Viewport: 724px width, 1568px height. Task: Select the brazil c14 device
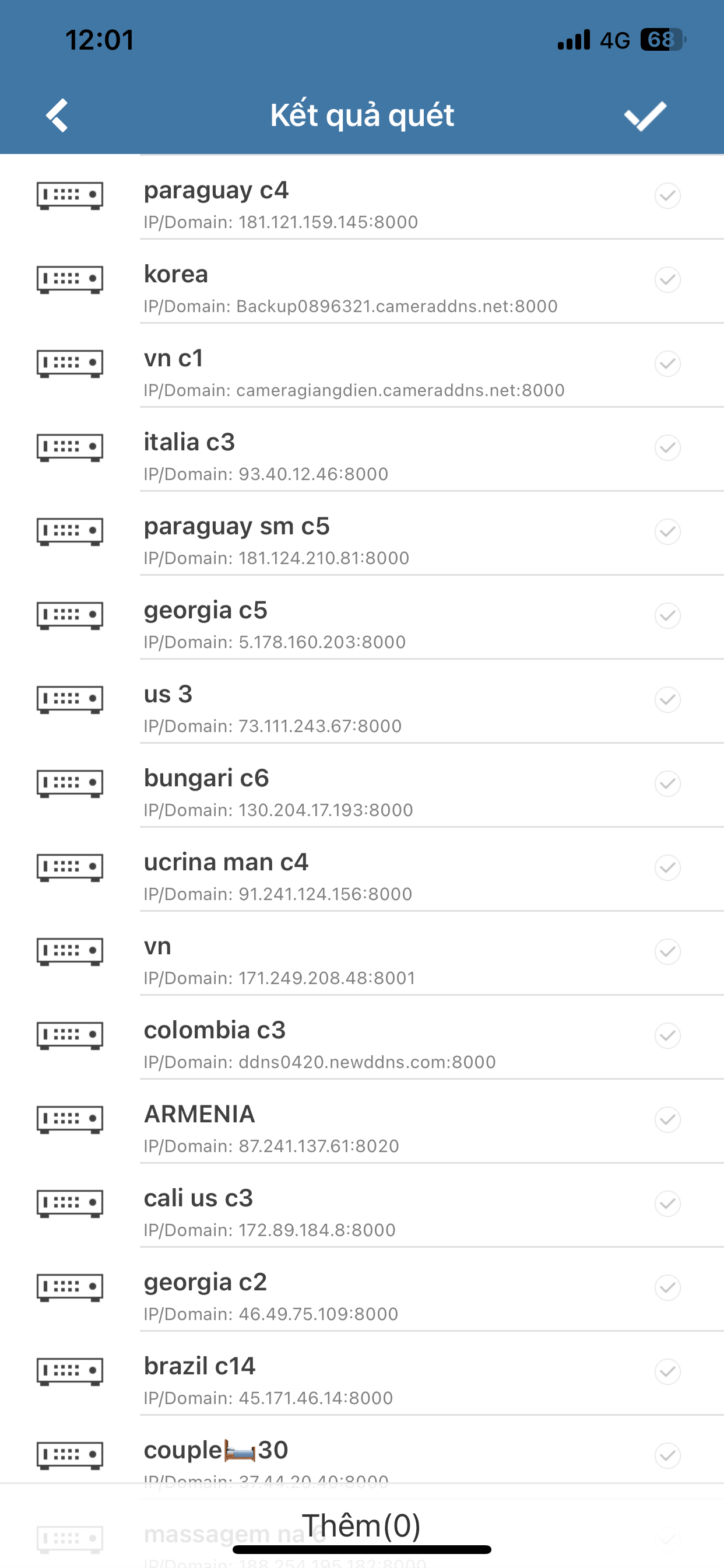pos(667,1372)
